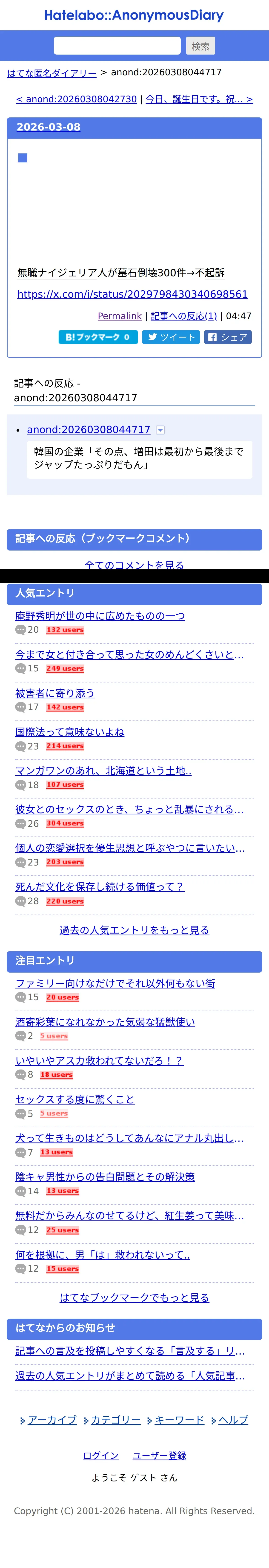Image resolution: width=269 pixels, height=1568 pixels.
Task: Open 全てのコメントを見る link
Action: tap(134, 564)
